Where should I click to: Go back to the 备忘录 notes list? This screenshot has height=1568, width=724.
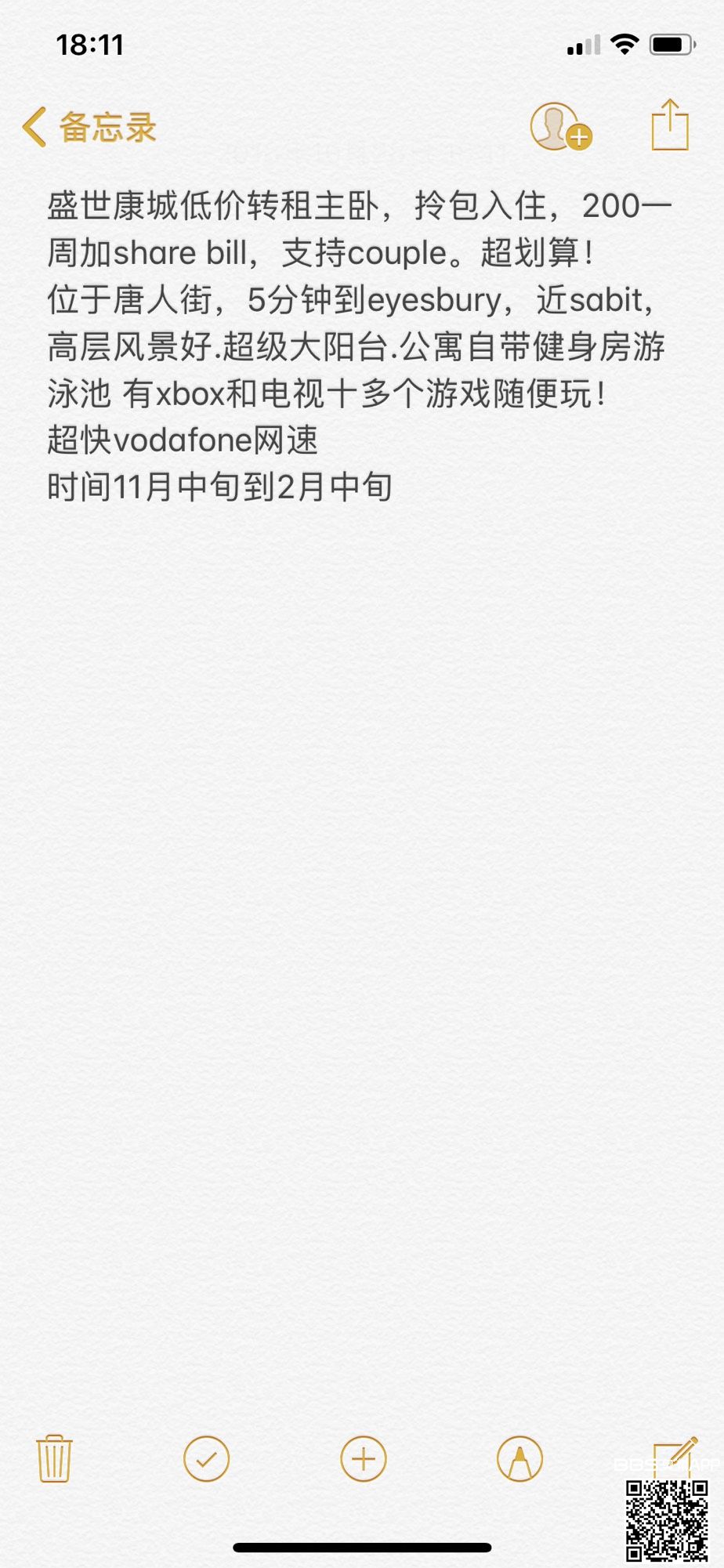pyautogui.click(x=89, y=127)
